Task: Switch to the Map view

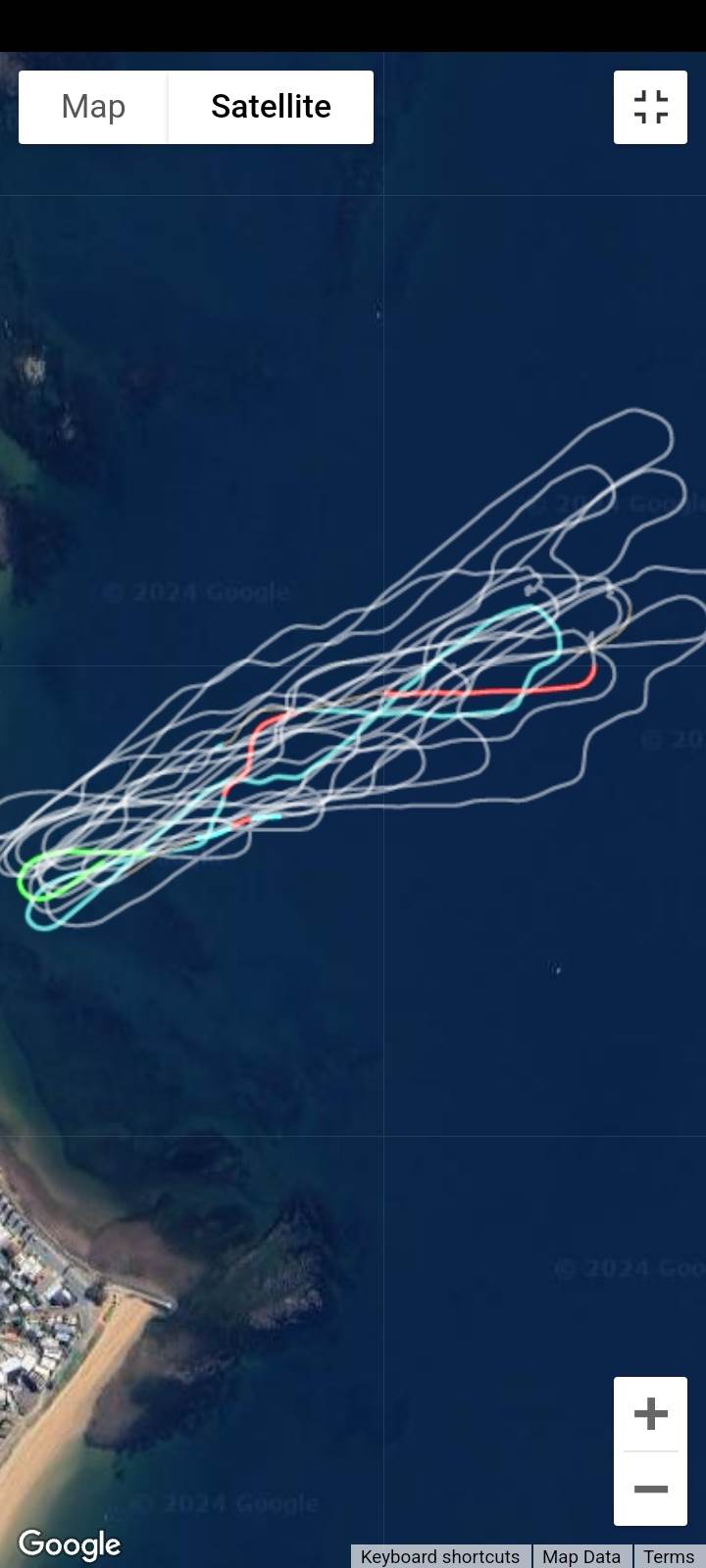Action: pos(93,107)
